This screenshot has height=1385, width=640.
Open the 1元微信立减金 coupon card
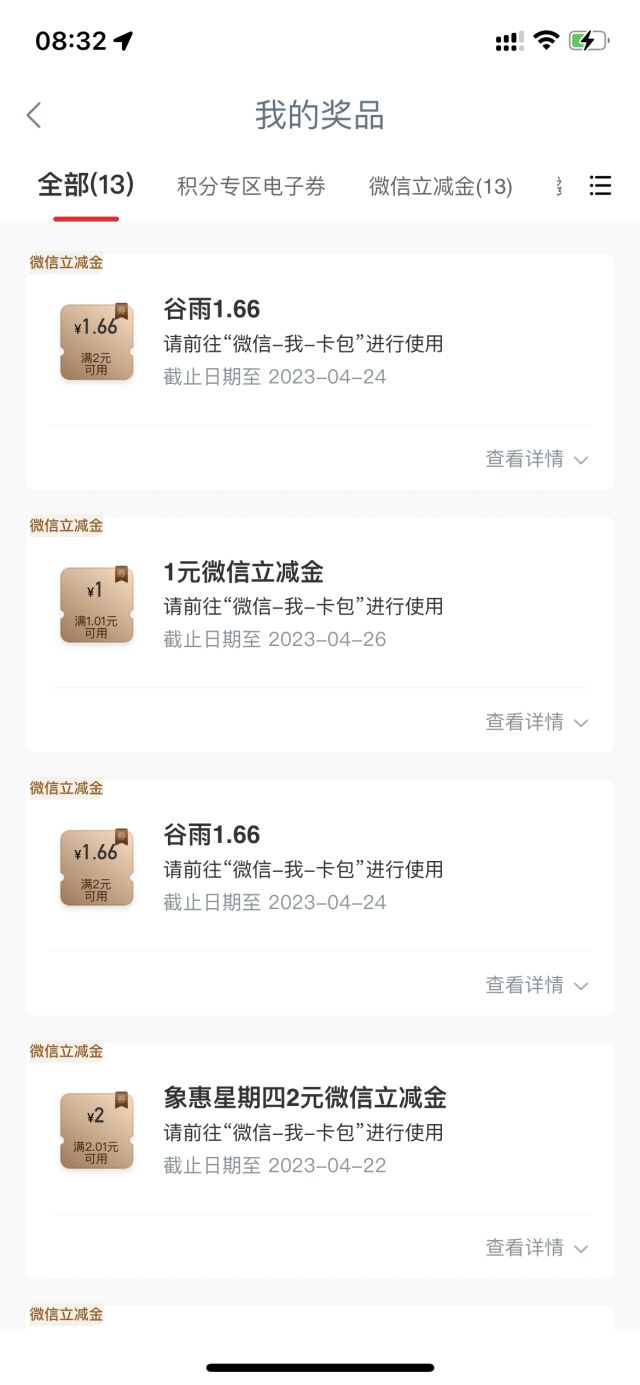coord(320,634)
